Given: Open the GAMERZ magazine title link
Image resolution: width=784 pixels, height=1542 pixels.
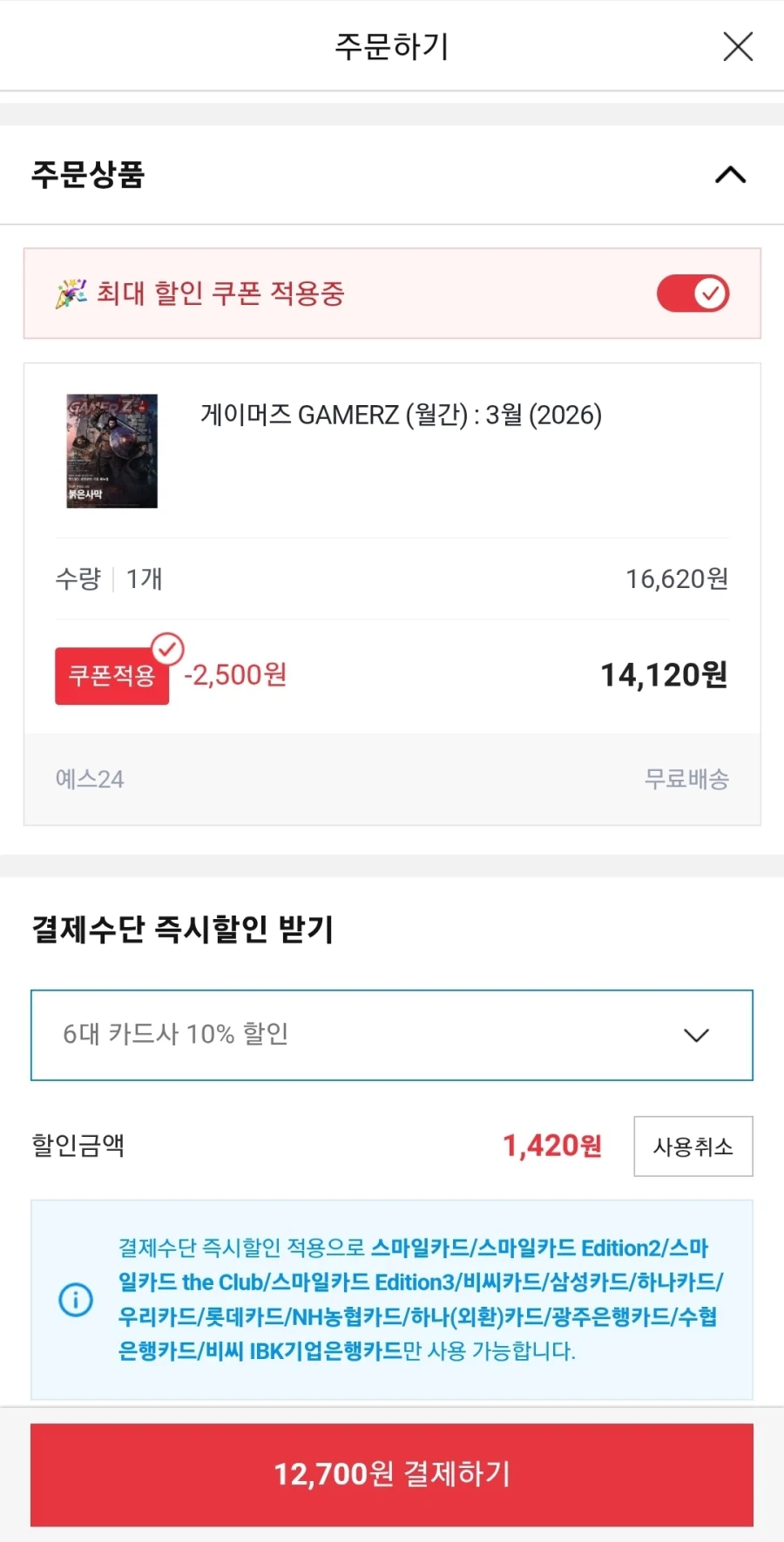Looking at the screenshot, I should pos(399,416).
